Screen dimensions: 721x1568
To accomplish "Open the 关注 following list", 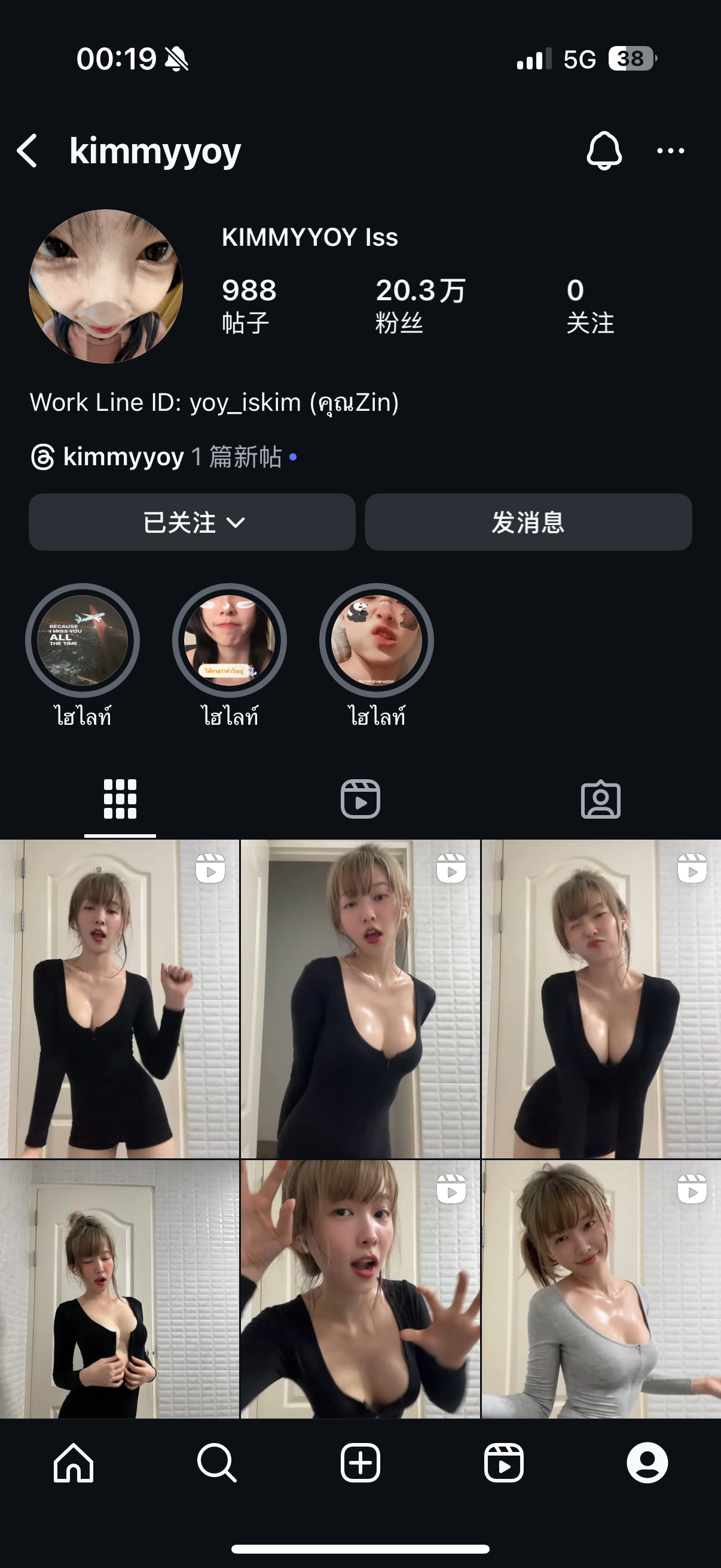I will [589, 306].
